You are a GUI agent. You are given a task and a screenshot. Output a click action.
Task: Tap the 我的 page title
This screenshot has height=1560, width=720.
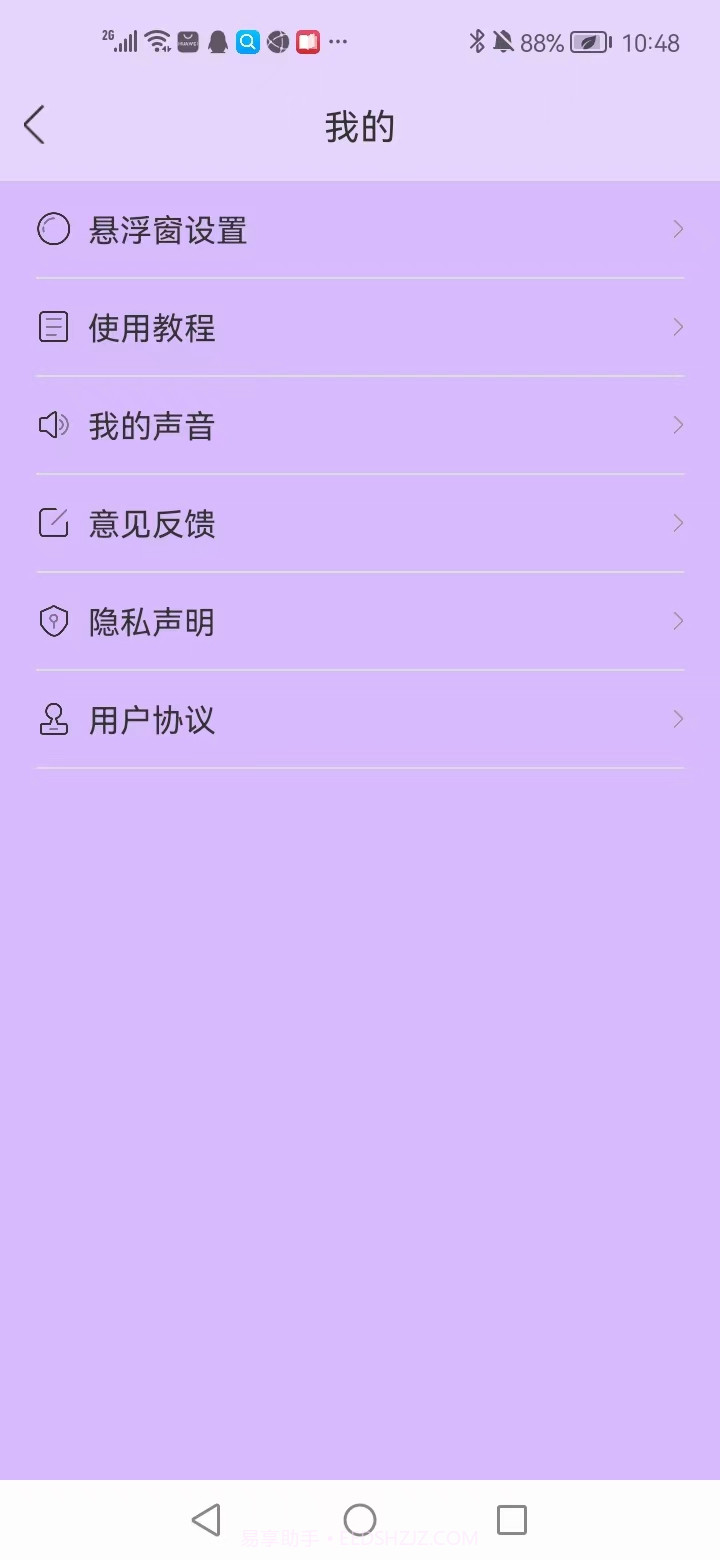pyautogui.click(x=360, y=125)
